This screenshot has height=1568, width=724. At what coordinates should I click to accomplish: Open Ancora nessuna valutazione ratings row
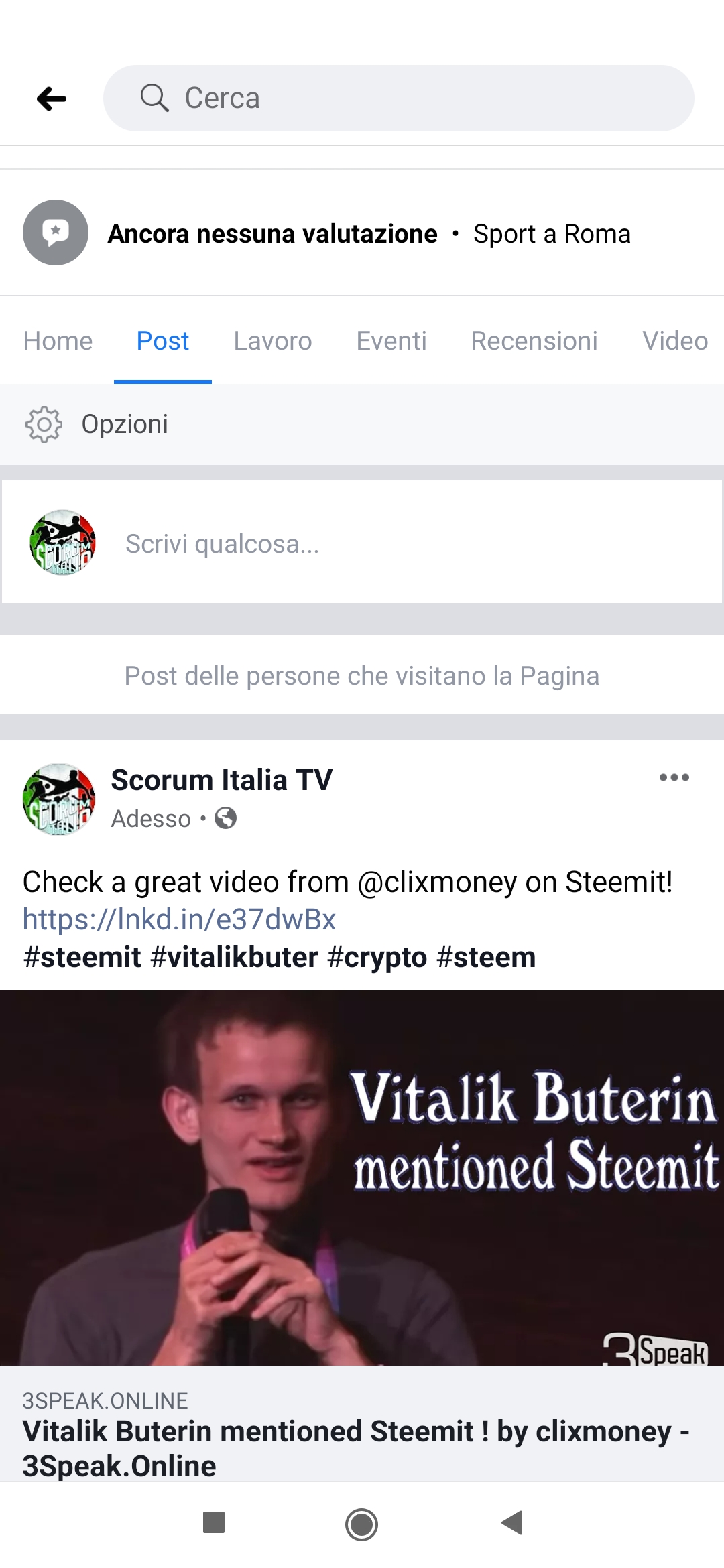click(271, 234)
